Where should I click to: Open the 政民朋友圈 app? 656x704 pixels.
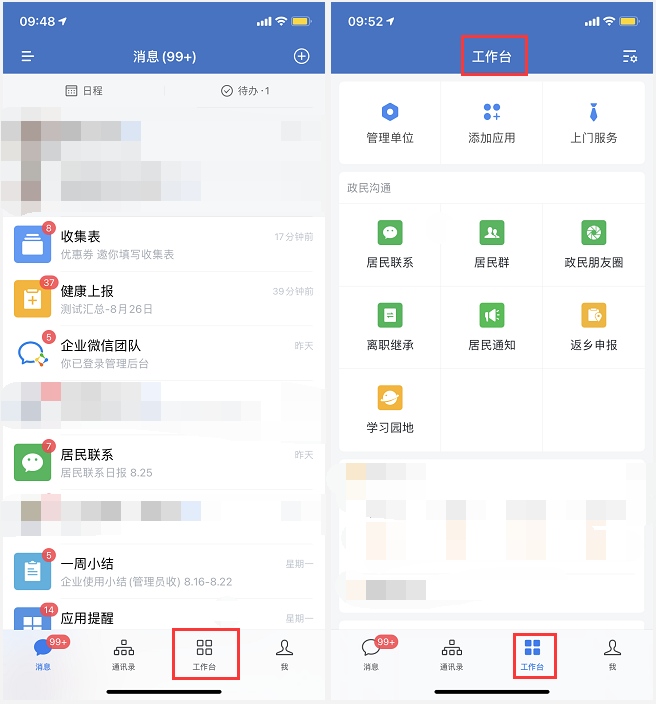click(593, 245)
